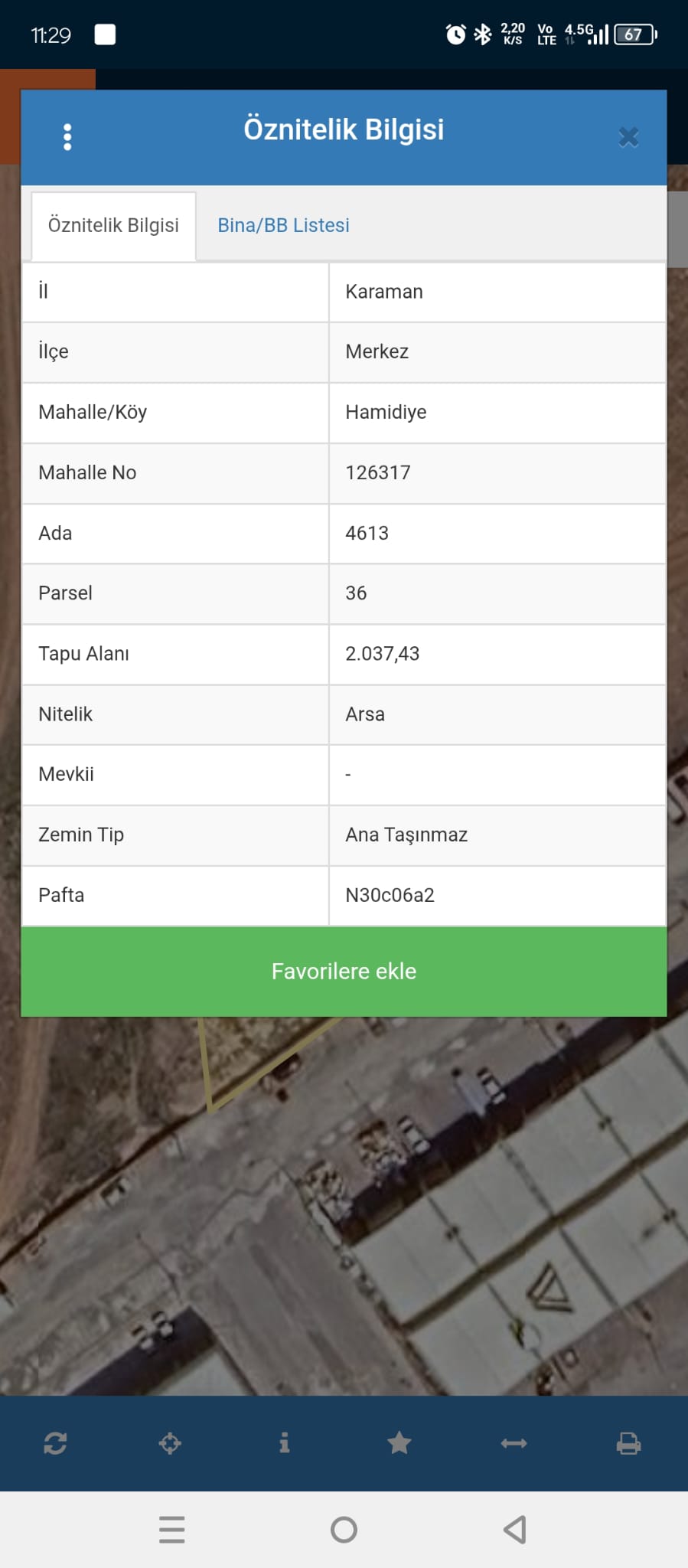Go to the home screen
This screenshot has width=688, height=1568.
[x=344, y=1530]
